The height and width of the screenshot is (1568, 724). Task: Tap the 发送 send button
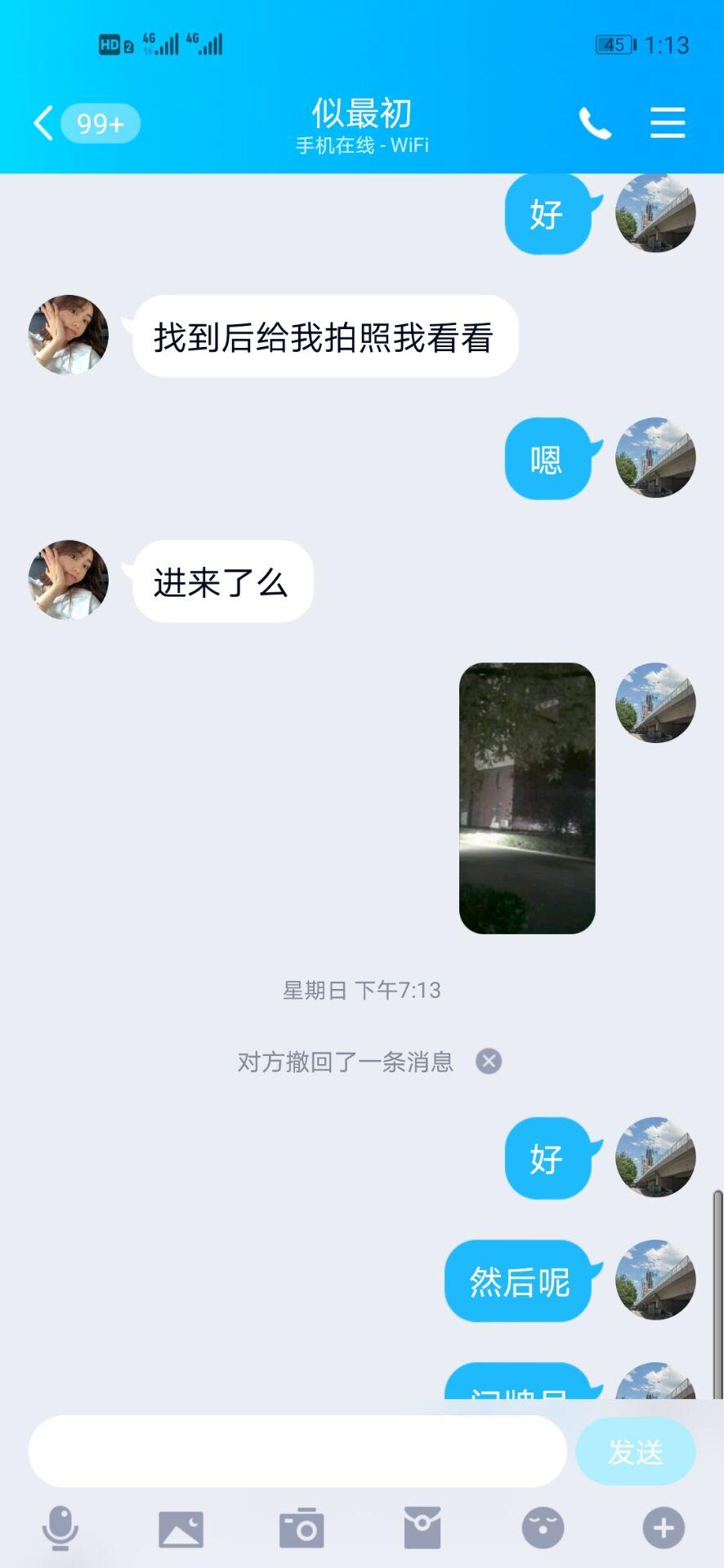click(x=635, y=1451)
